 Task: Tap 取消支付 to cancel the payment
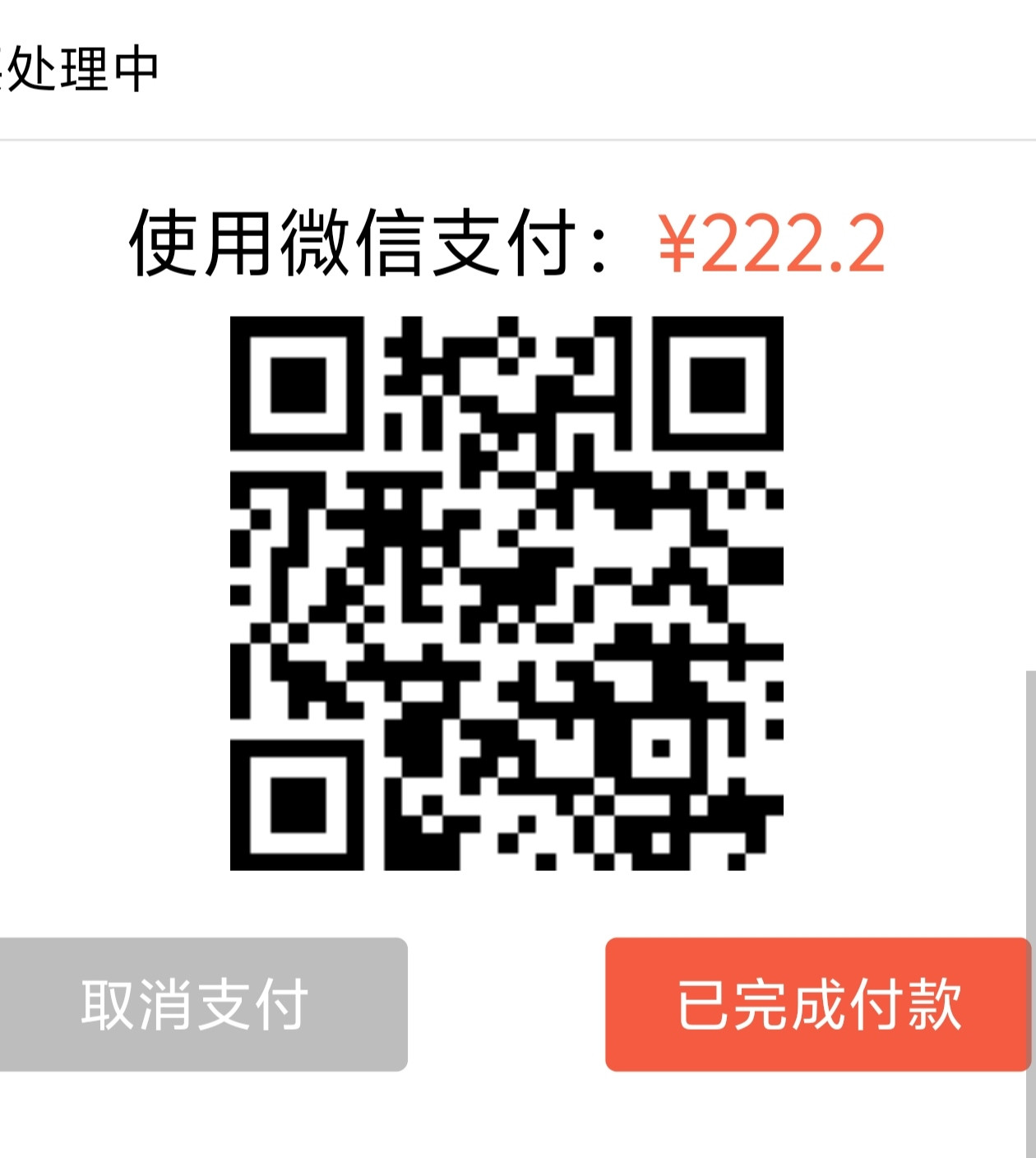[201, 1004]
